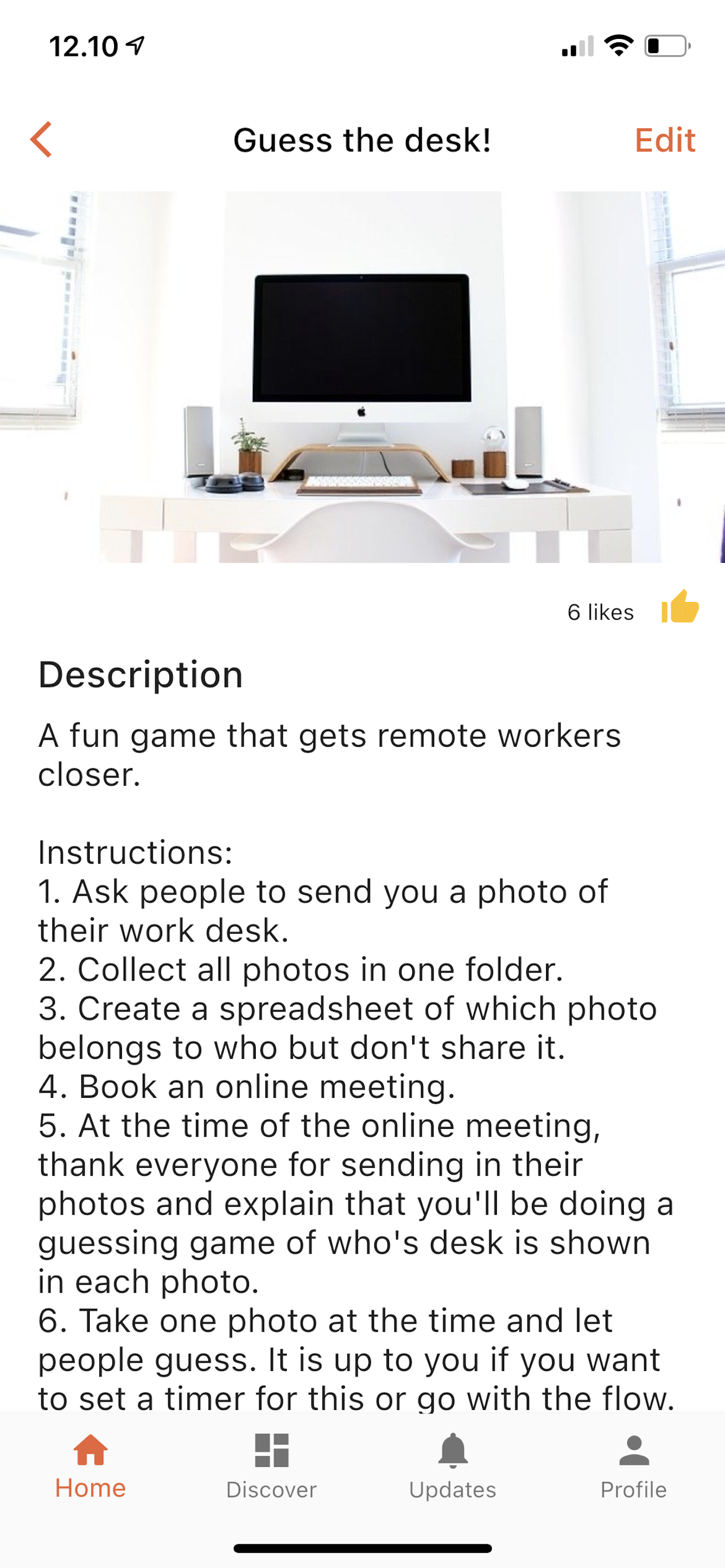
Task: Like the activity with the thumbs-up icon
Action: point(680,607)
